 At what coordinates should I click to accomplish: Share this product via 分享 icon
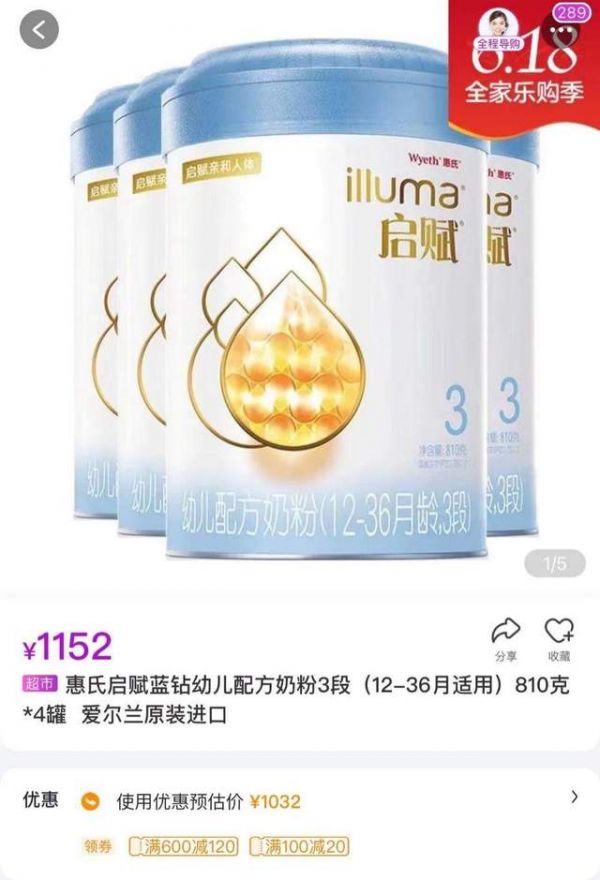point(506,637)
